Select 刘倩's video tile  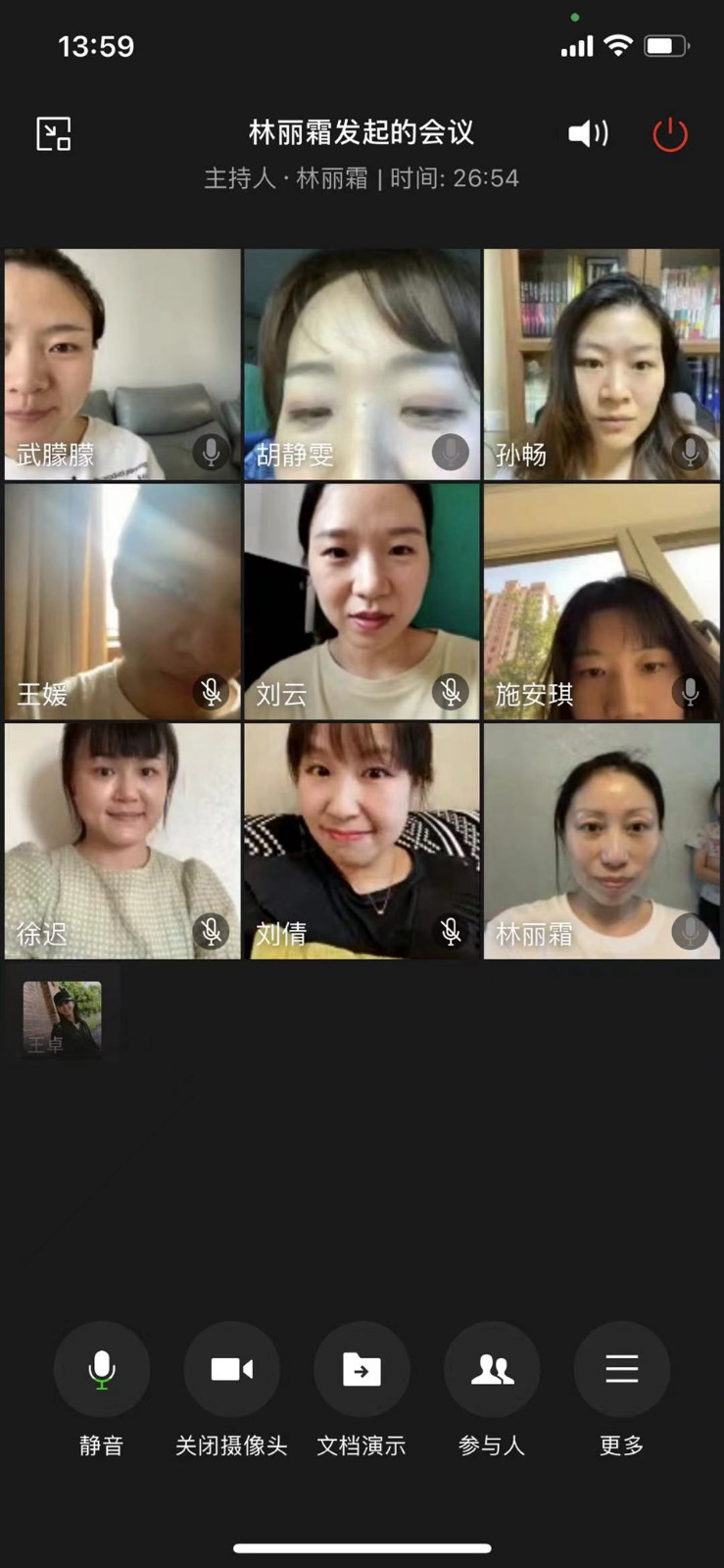[362, 841]
